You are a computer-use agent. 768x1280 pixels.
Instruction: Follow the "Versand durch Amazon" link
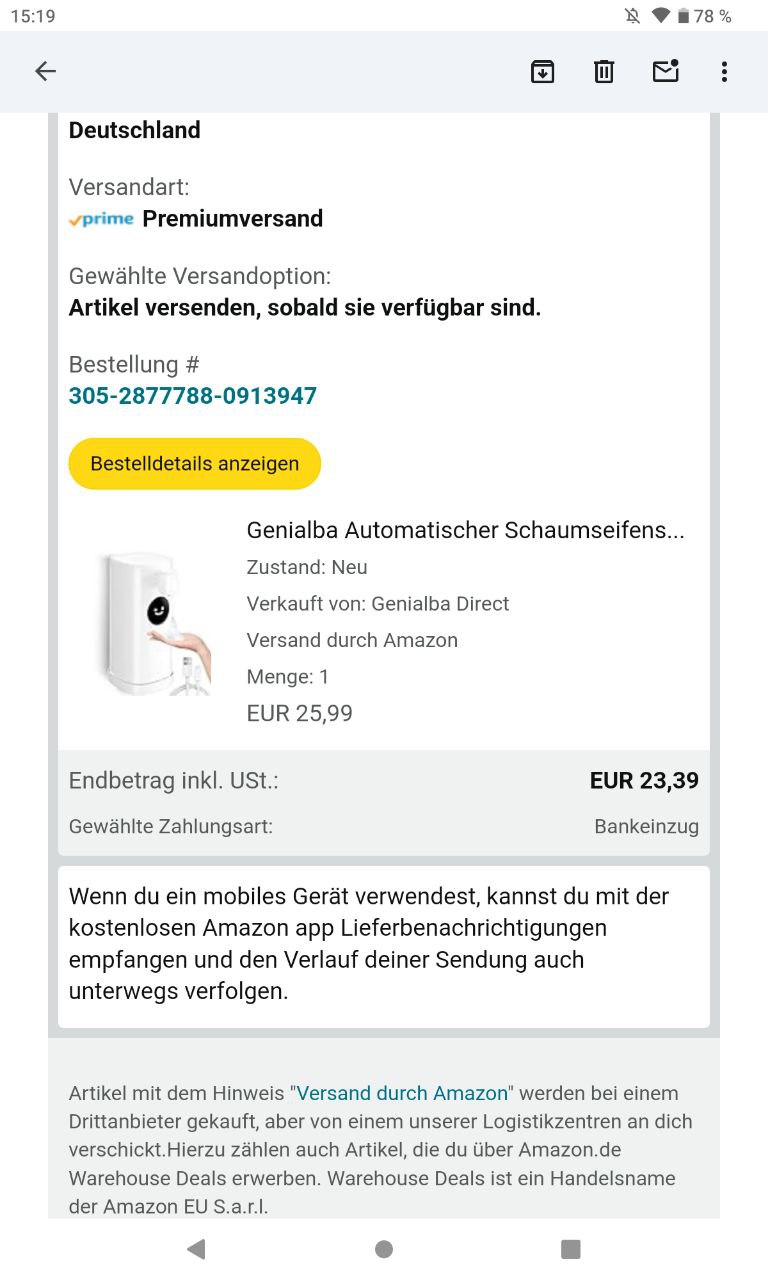point(403,1093)
